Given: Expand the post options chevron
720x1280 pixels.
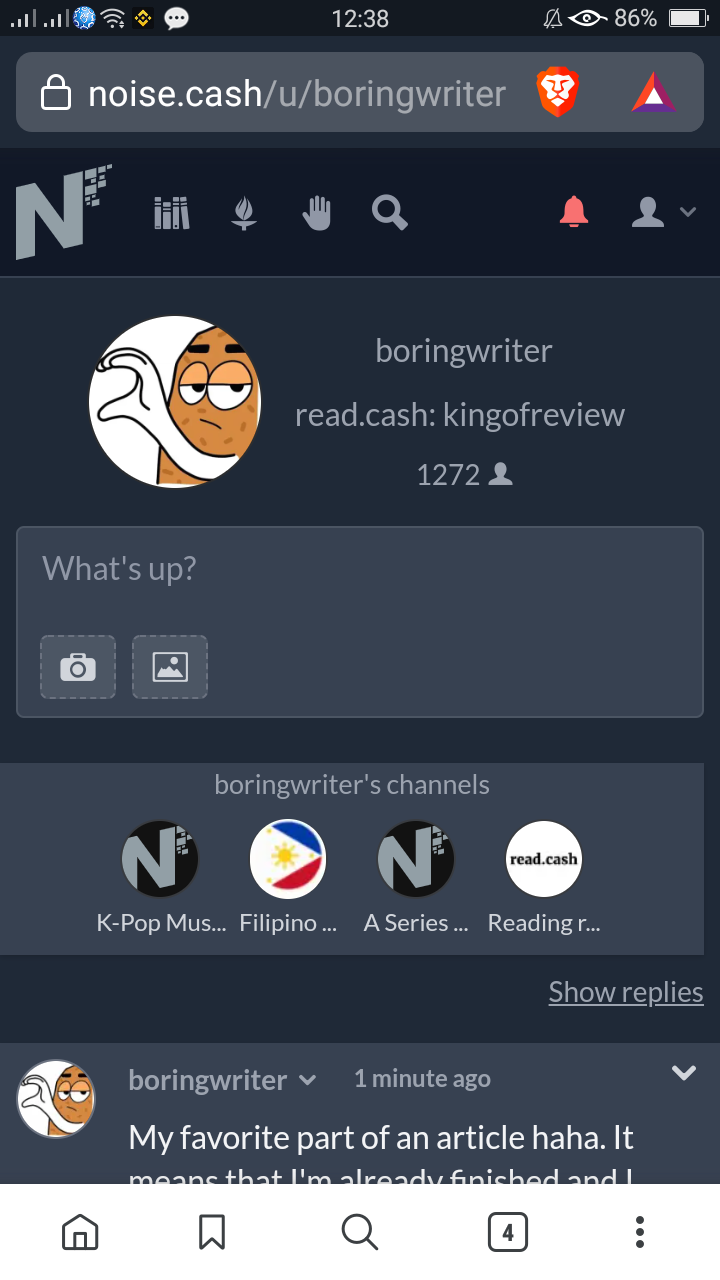Looking at the screenshot, I should 684,1073.
